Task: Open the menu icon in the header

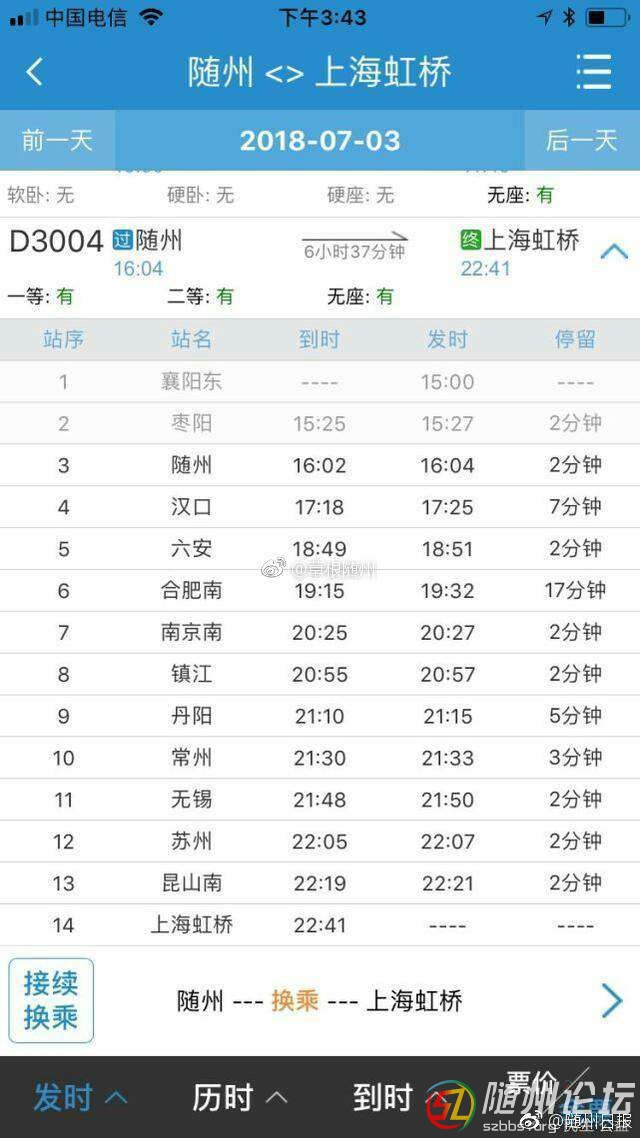Action: 593,72
